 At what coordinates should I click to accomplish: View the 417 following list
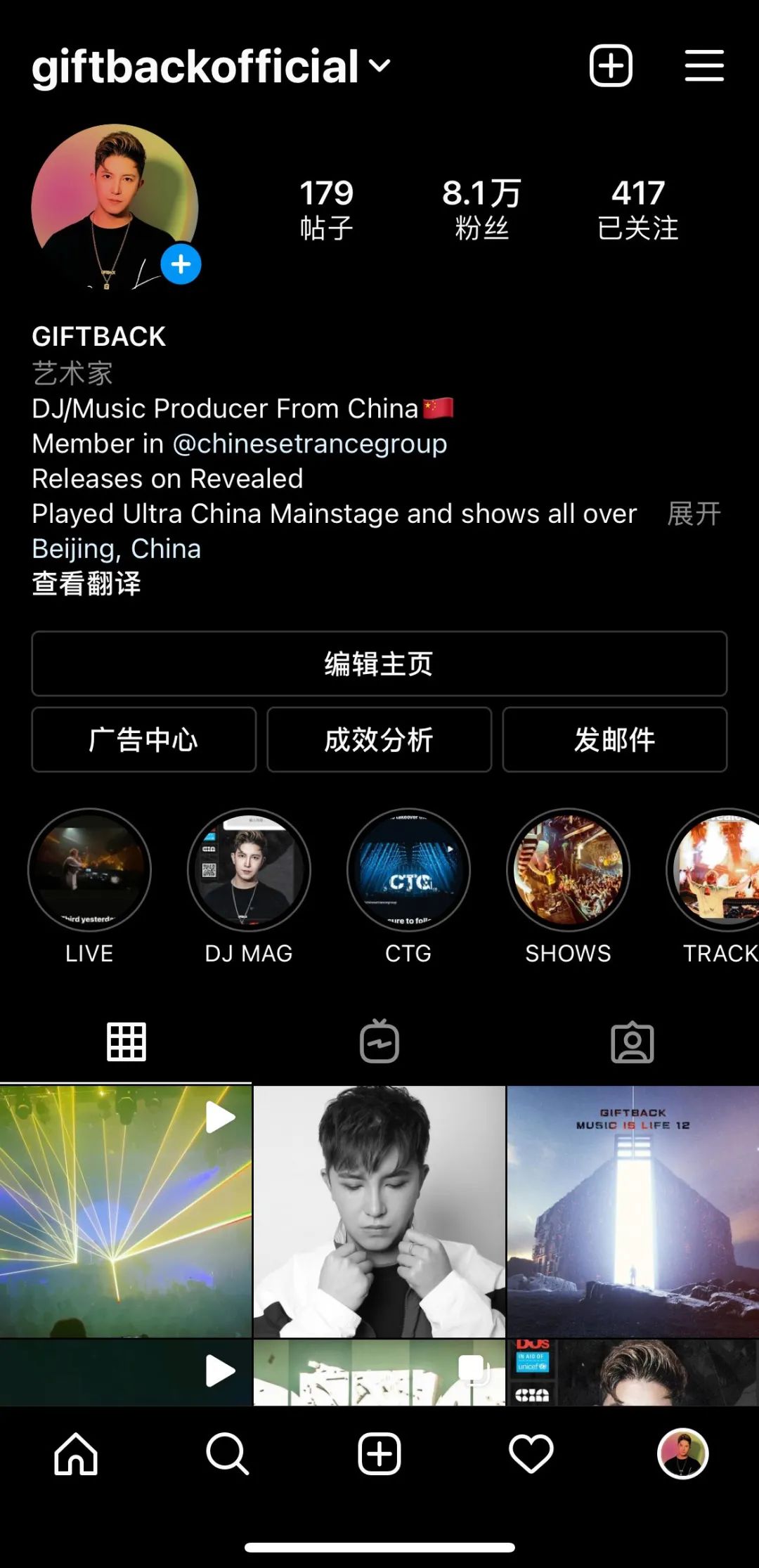coord(637,209)
